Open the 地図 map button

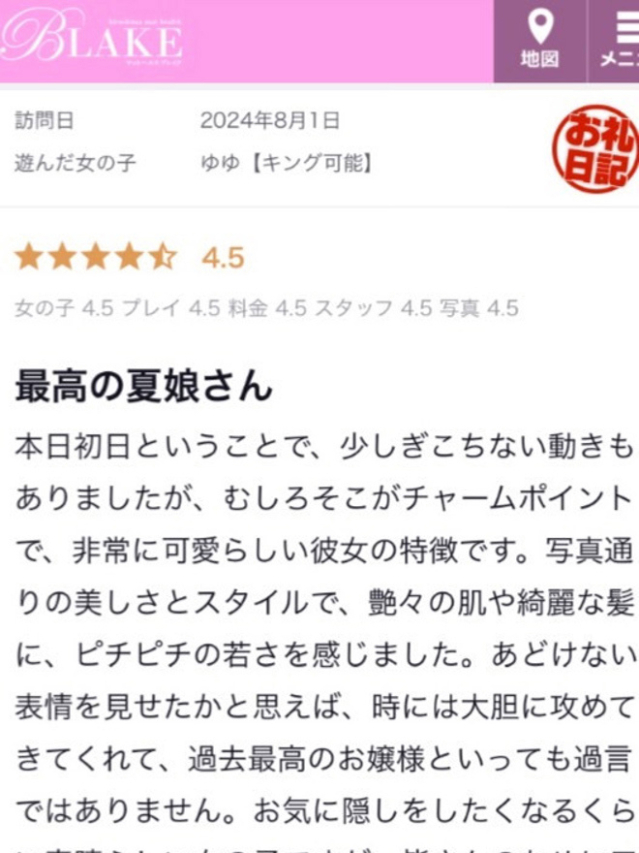tap(539, 40)
